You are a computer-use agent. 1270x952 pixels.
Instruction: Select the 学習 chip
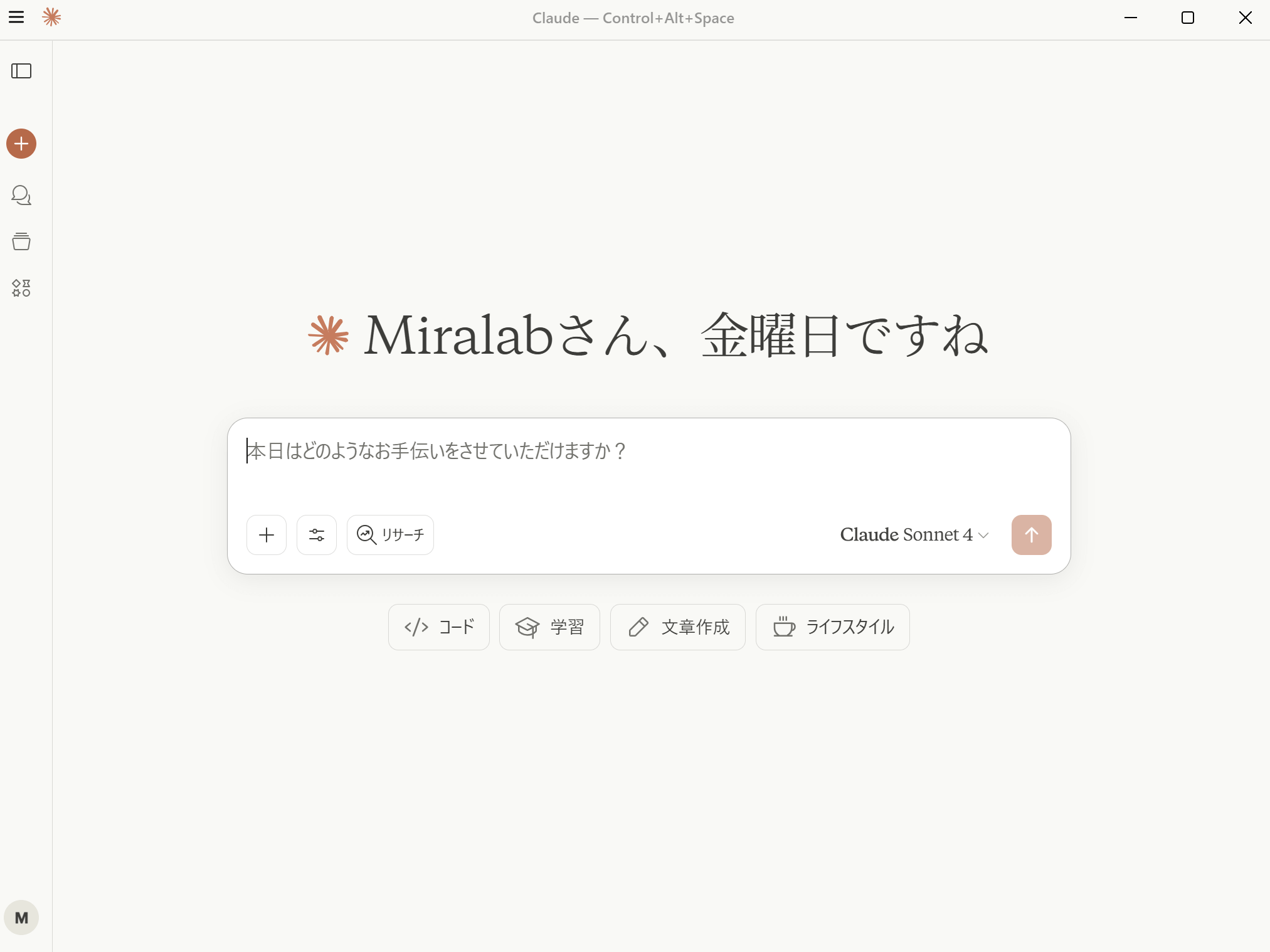pyautogui.click(x=549, y=627)
